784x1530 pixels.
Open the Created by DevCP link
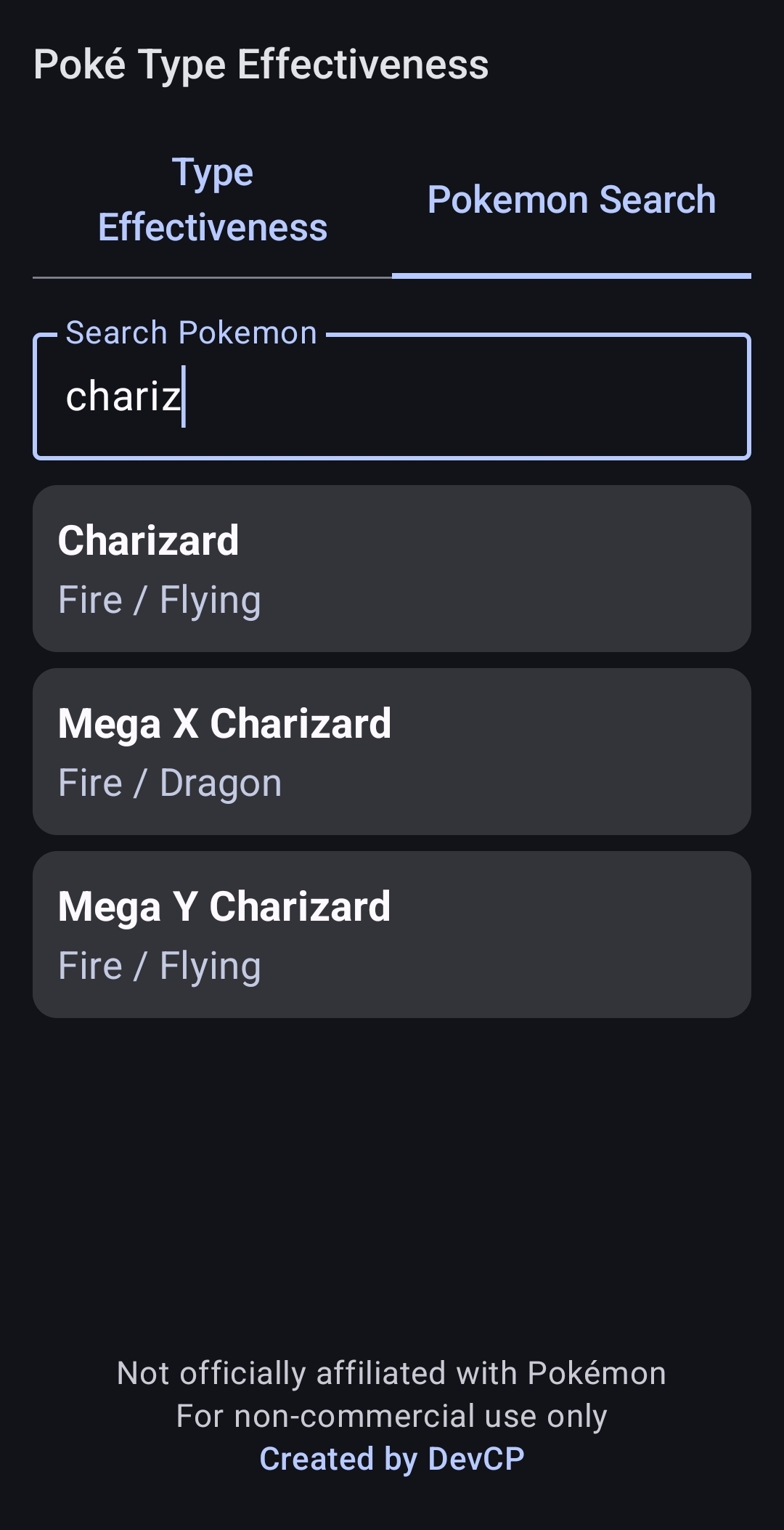[392, 1459]
